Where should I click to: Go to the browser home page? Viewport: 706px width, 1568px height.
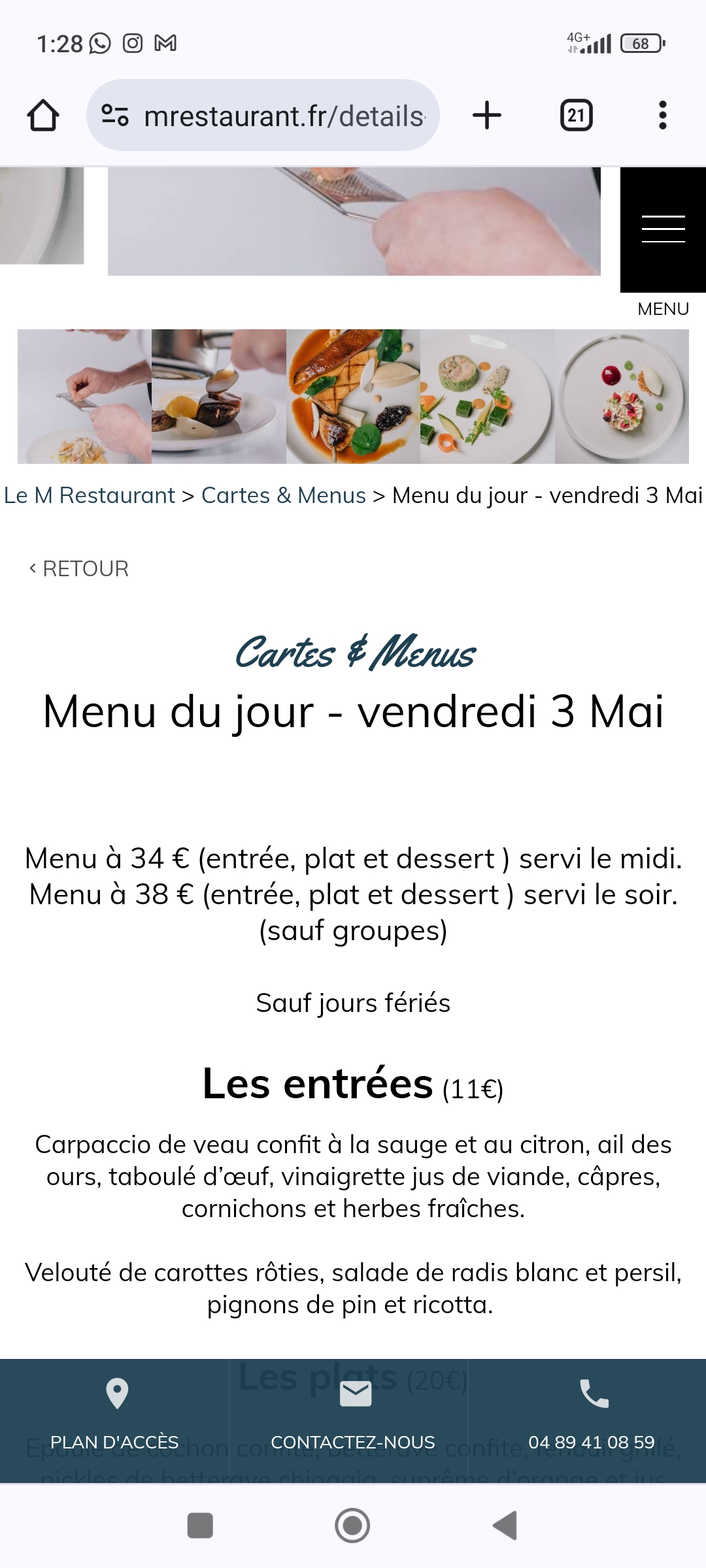(x=43, y=116)
